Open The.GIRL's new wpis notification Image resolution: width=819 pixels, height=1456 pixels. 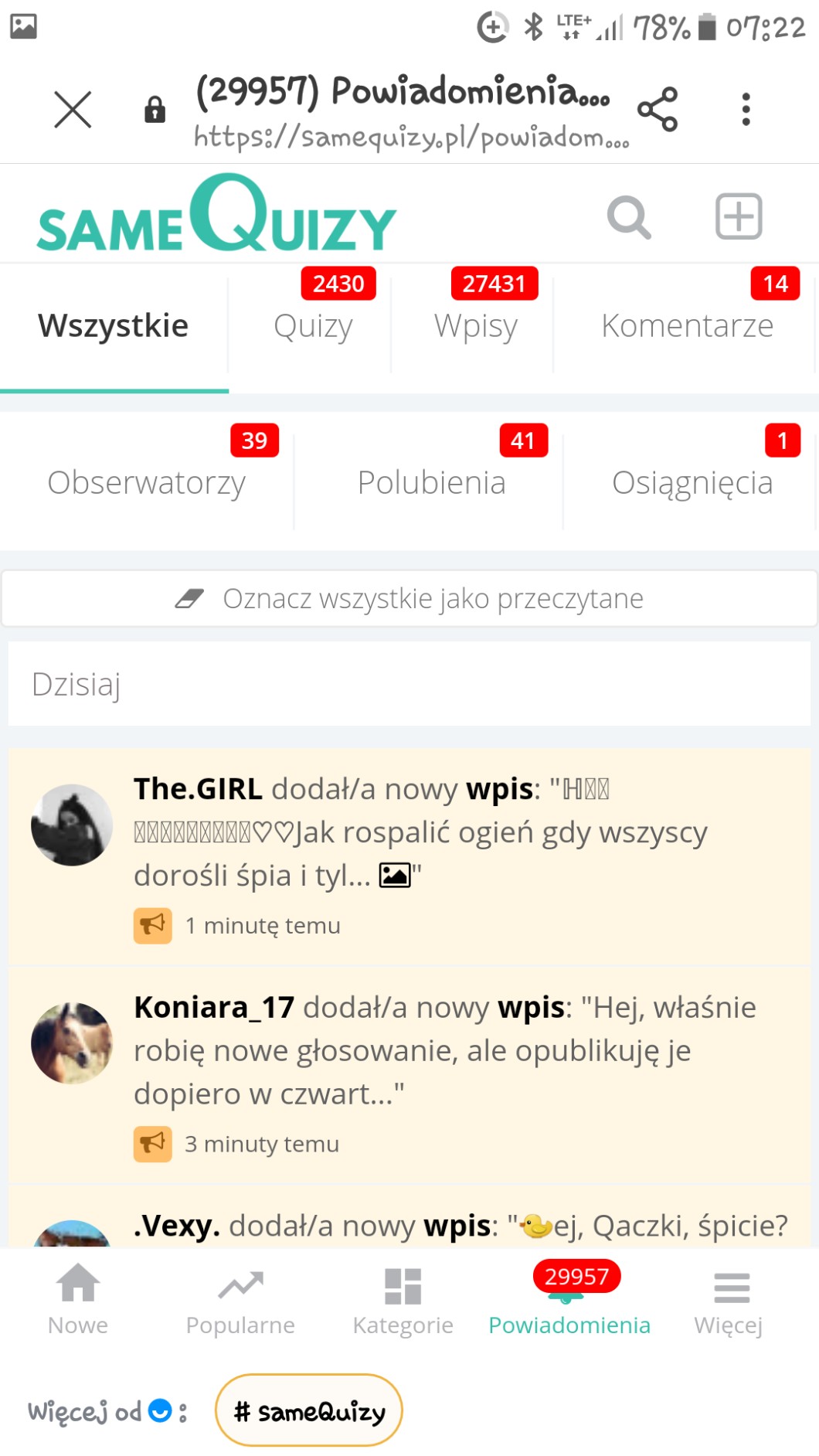click(421, 833)
